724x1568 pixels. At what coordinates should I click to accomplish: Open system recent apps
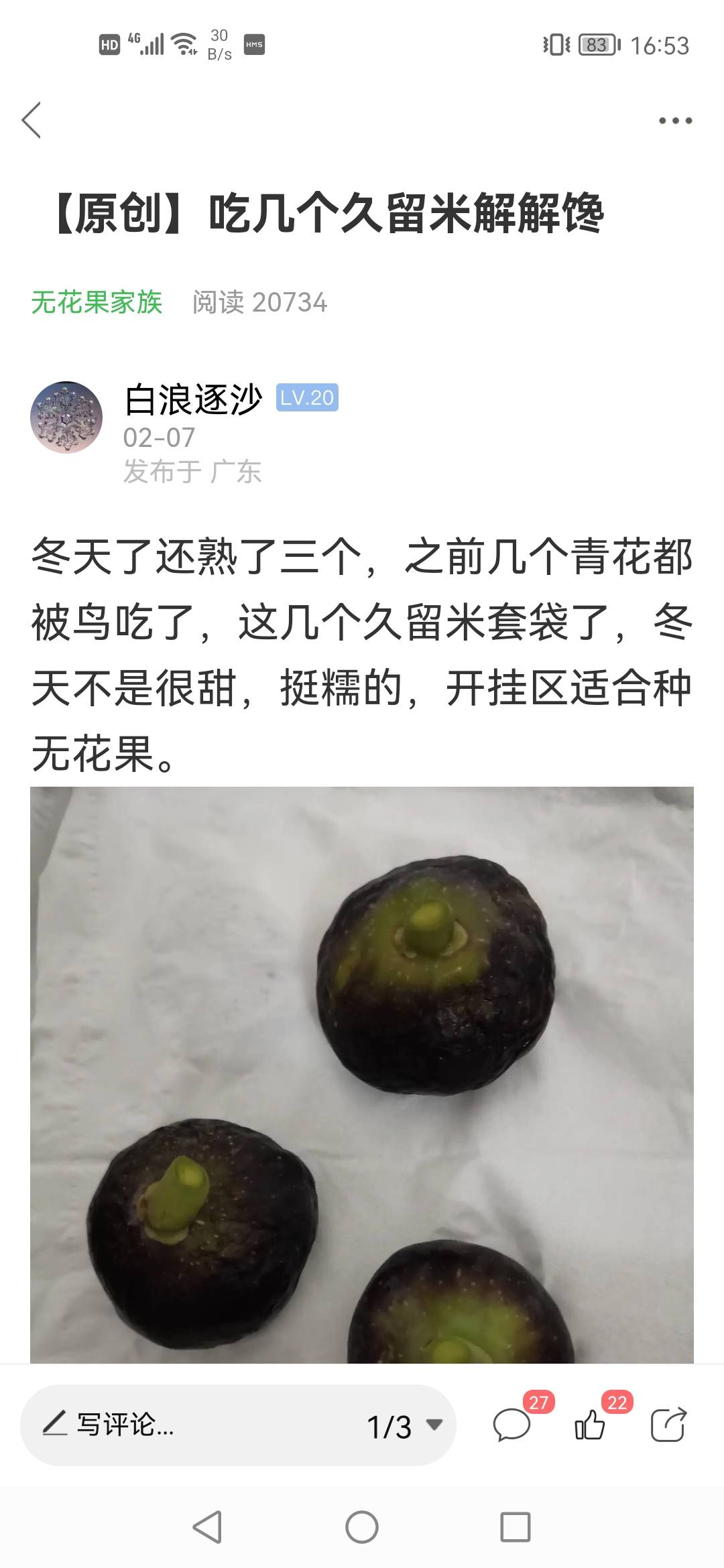516,1528
